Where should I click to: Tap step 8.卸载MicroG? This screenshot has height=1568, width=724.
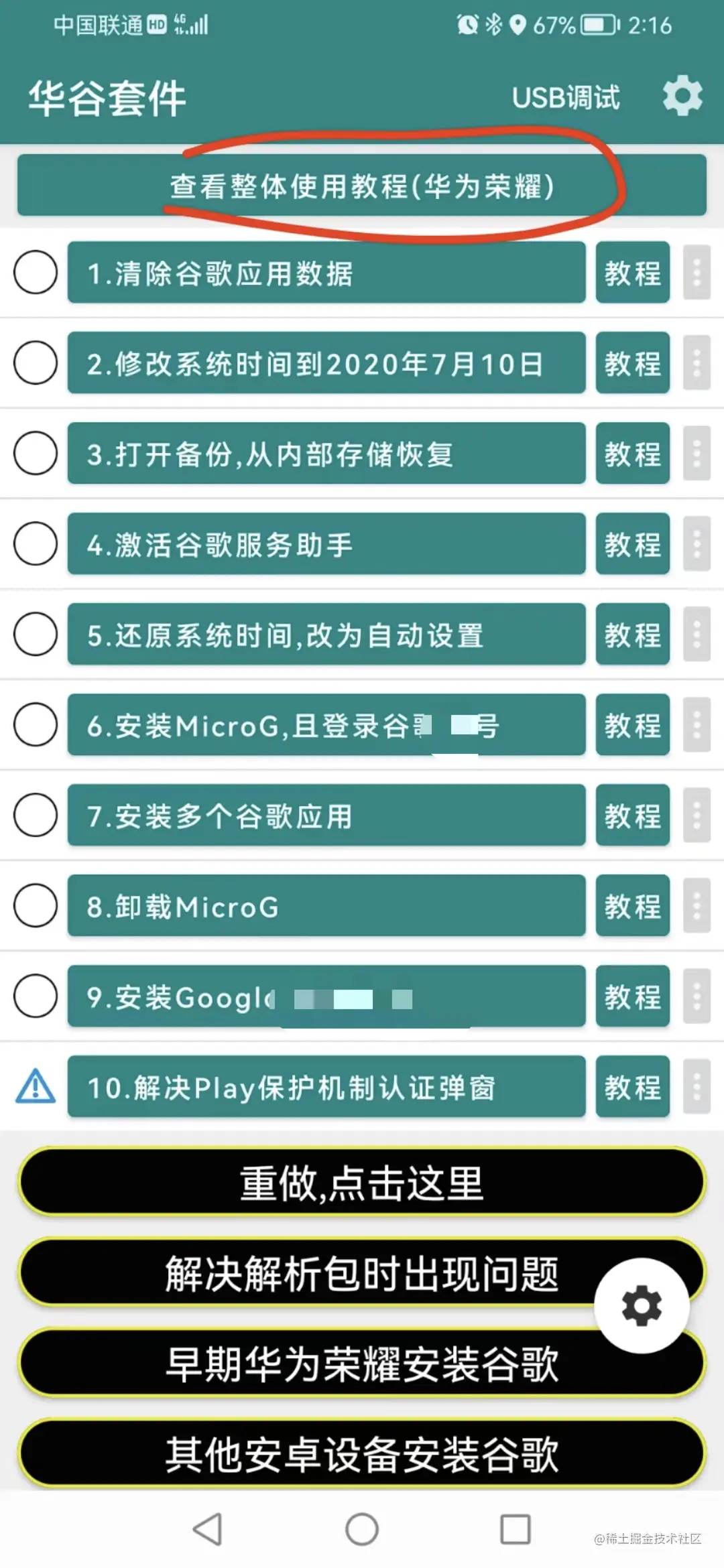326,906
